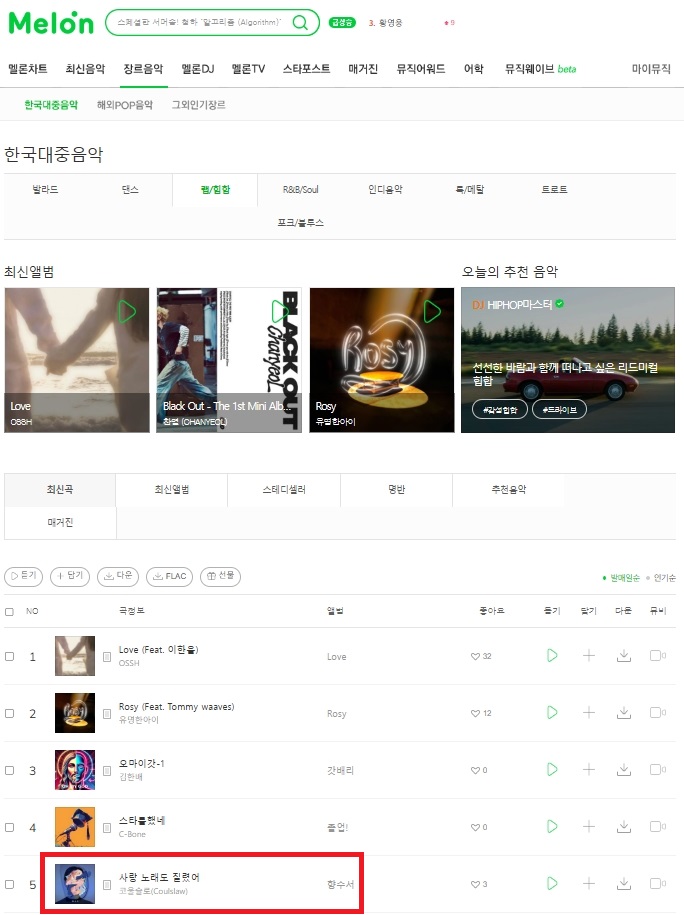Choose the 트로트 genre
Screen dimensions: 684x915
pos(554,190)
